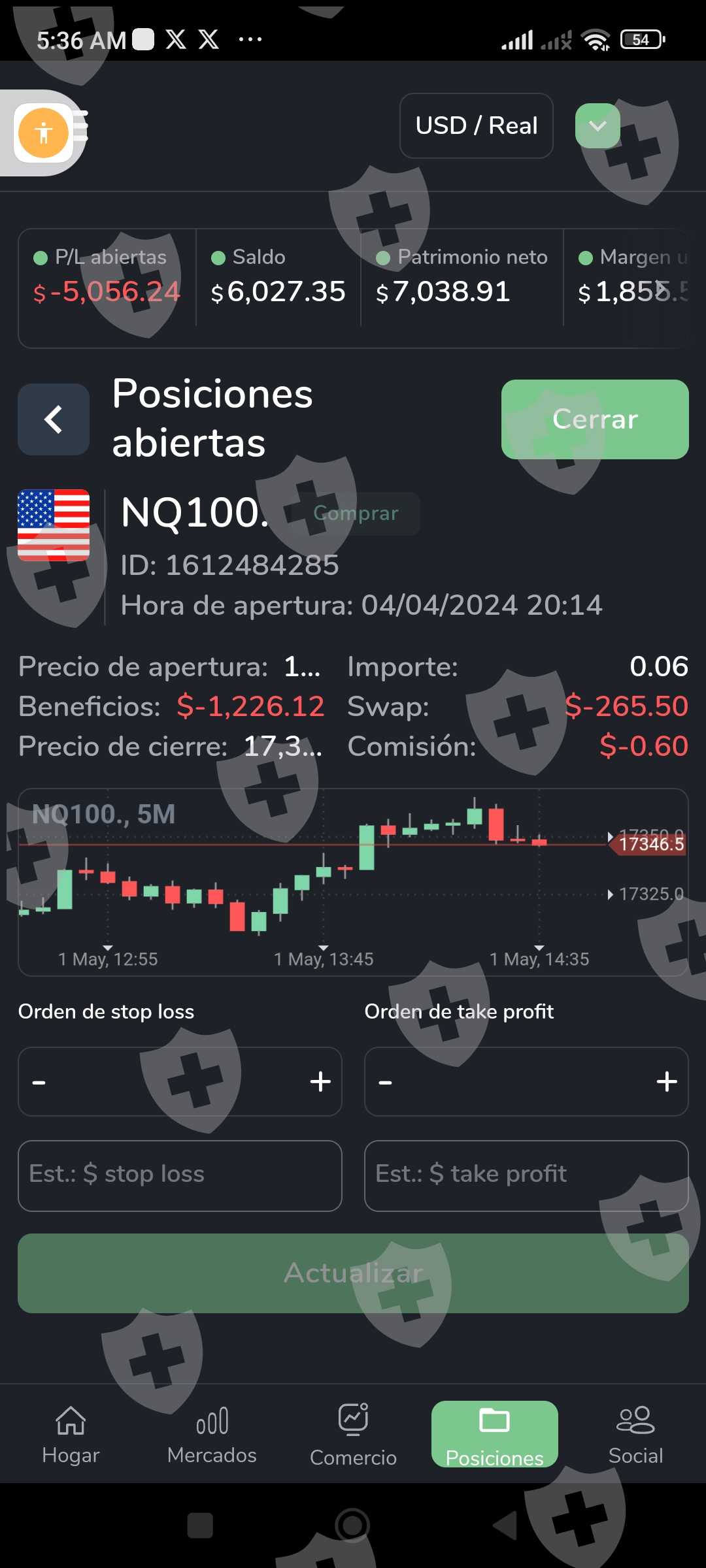The height and width of the screenshot is (1568, 706).
Task: Go back from Posiciones abiertas
Action: click(x=54, y=419)
